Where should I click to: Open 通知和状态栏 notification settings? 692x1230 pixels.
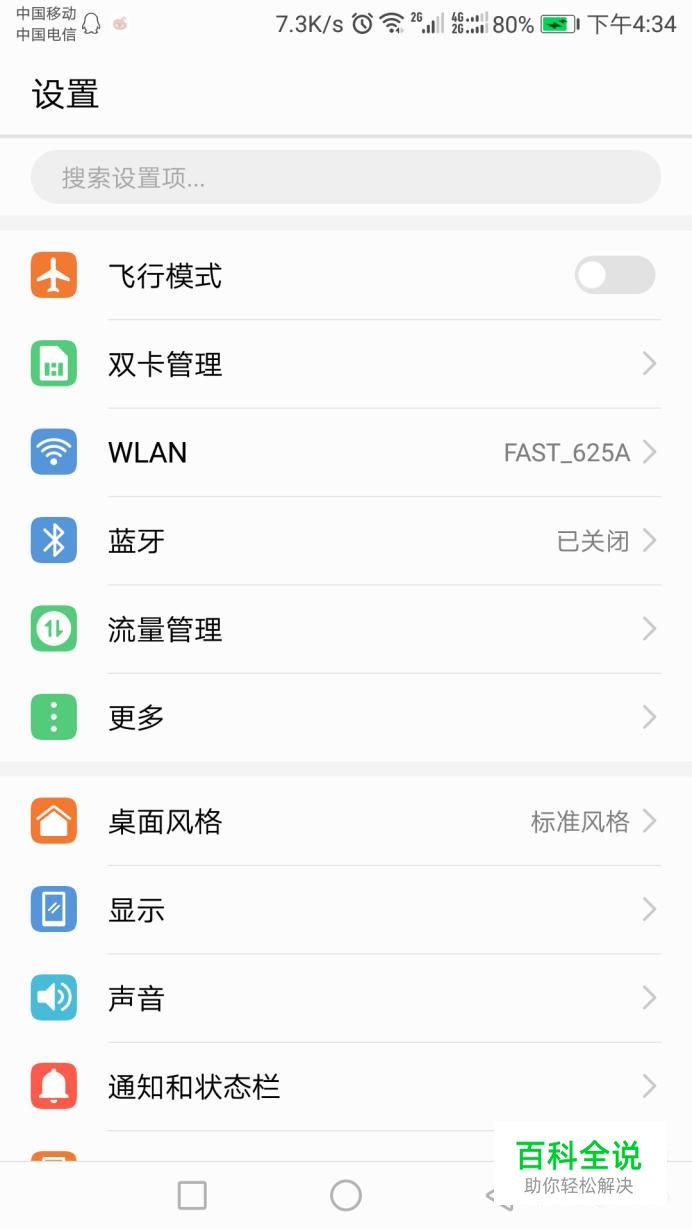click(345, 1086)
